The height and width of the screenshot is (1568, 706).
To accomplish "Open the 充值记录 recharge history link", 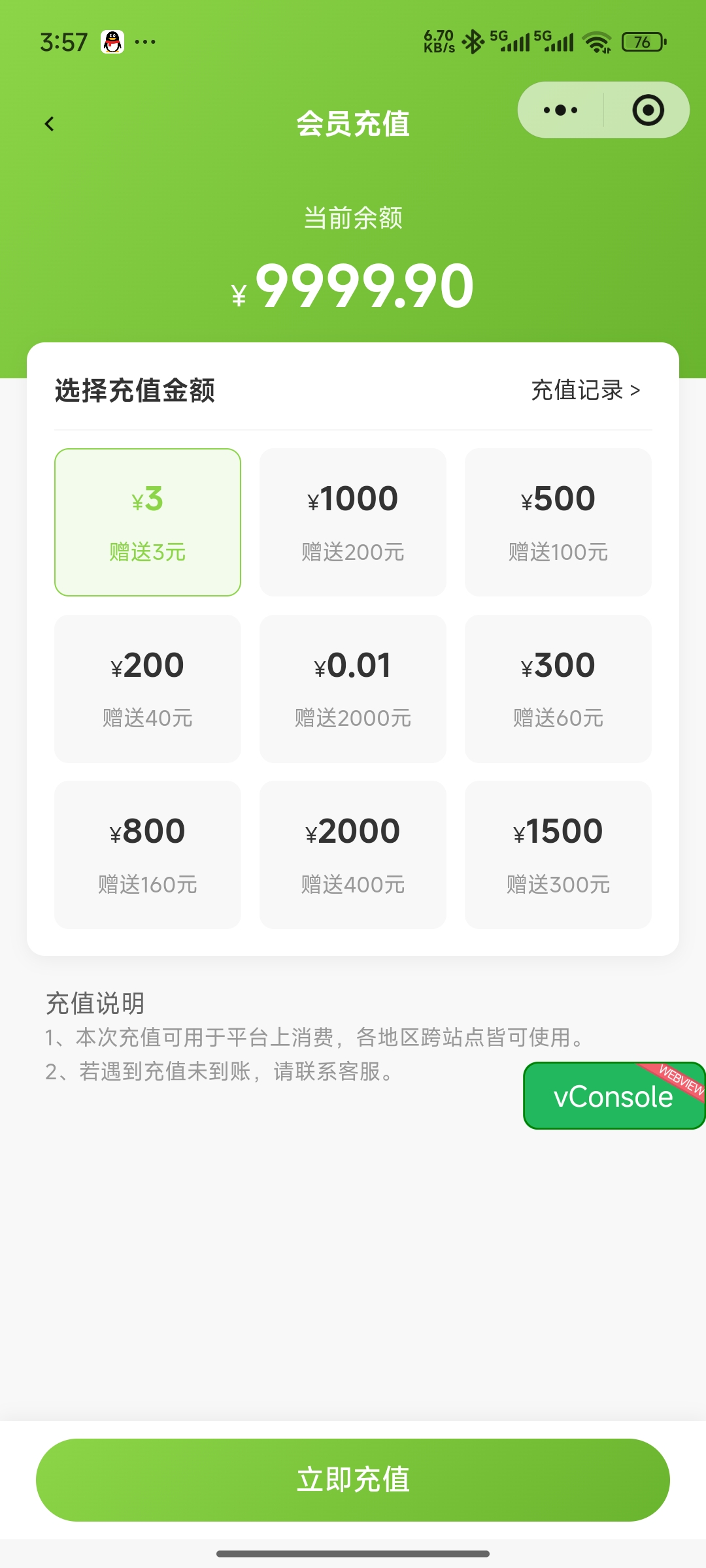I will (x=578, y=390).
